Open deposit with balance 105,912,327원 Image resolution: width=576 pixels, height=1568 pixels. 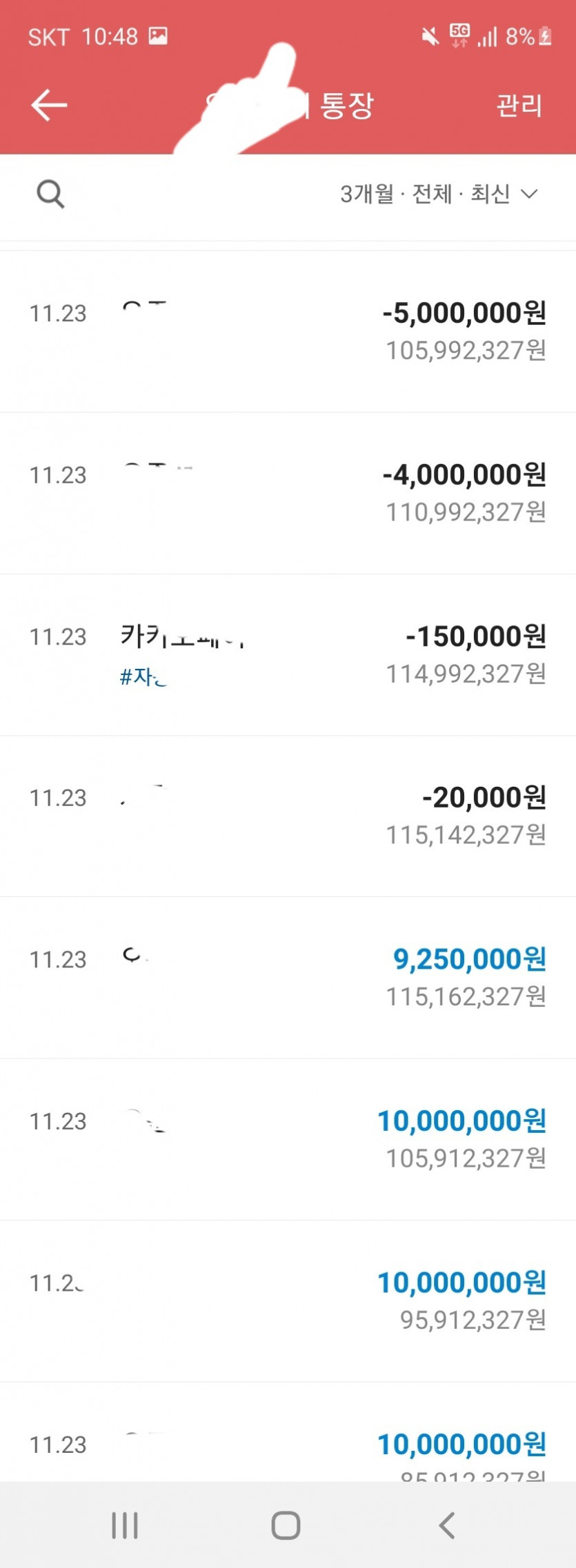tap(288, 1138)
